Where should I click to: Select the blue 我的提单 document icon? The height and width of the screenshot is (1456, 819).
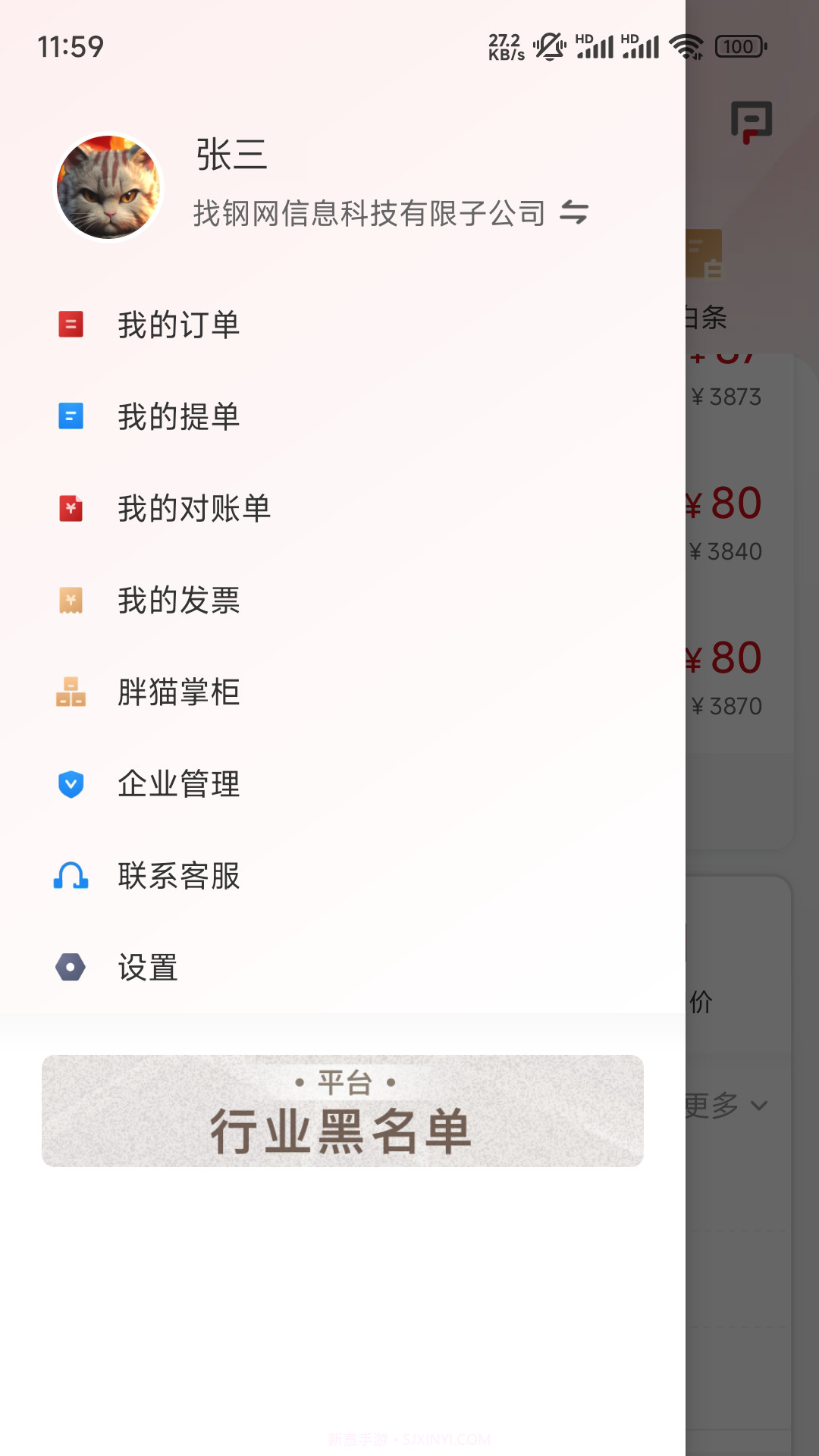pos(71,416)
